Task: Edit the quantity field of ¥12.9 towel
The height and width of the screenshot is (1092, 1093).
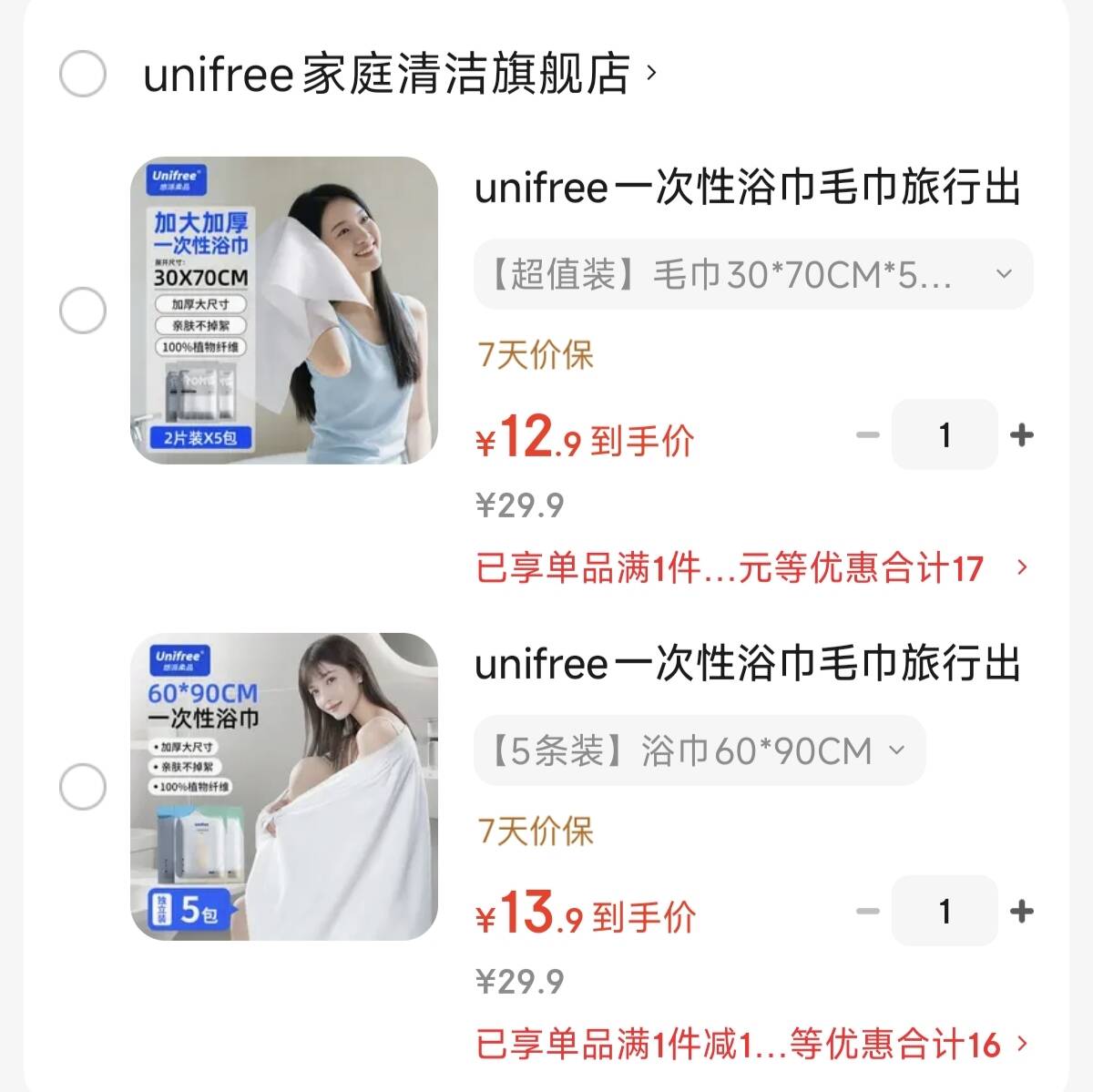Action: pos(945,434)
